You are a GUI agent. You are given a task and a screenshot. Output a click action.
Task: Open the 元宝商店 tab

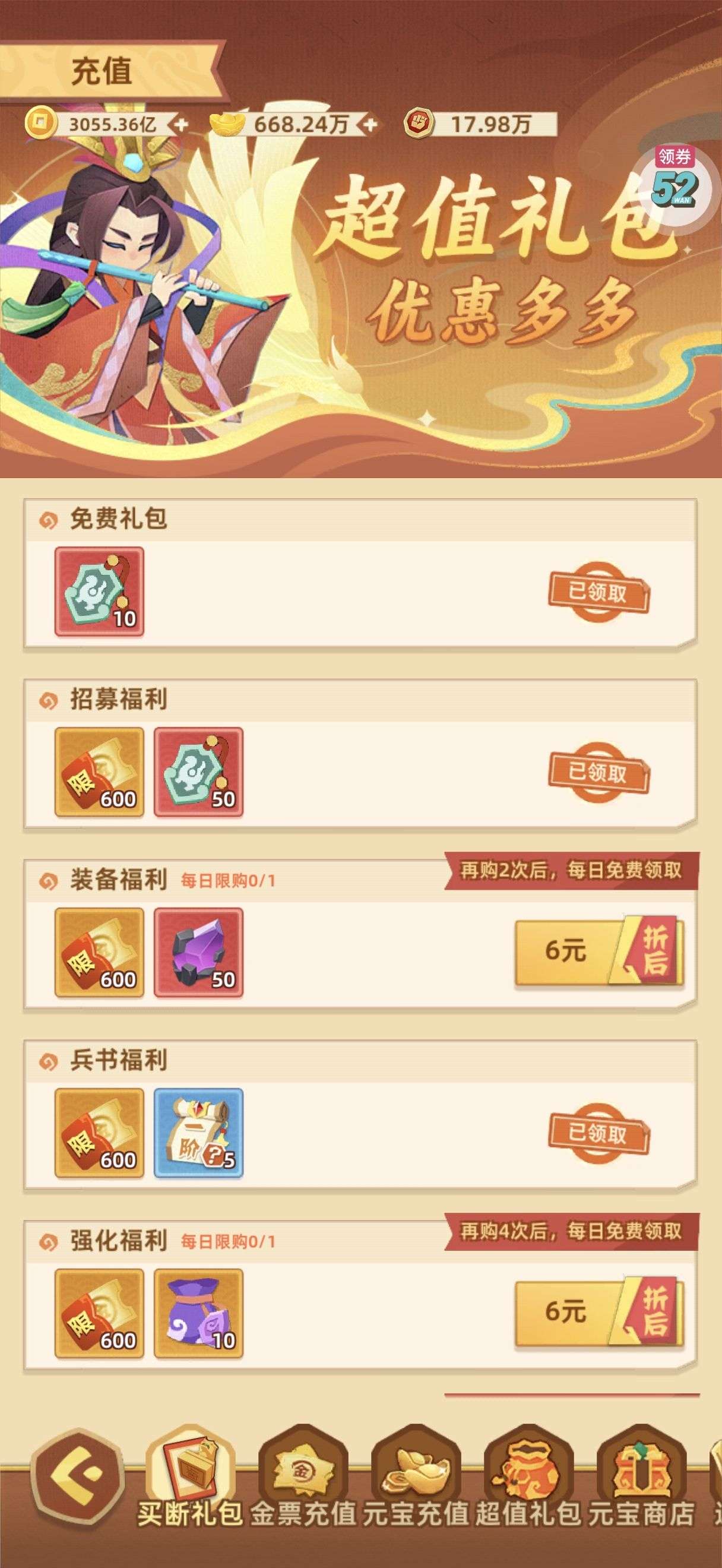click(641, 1480)
